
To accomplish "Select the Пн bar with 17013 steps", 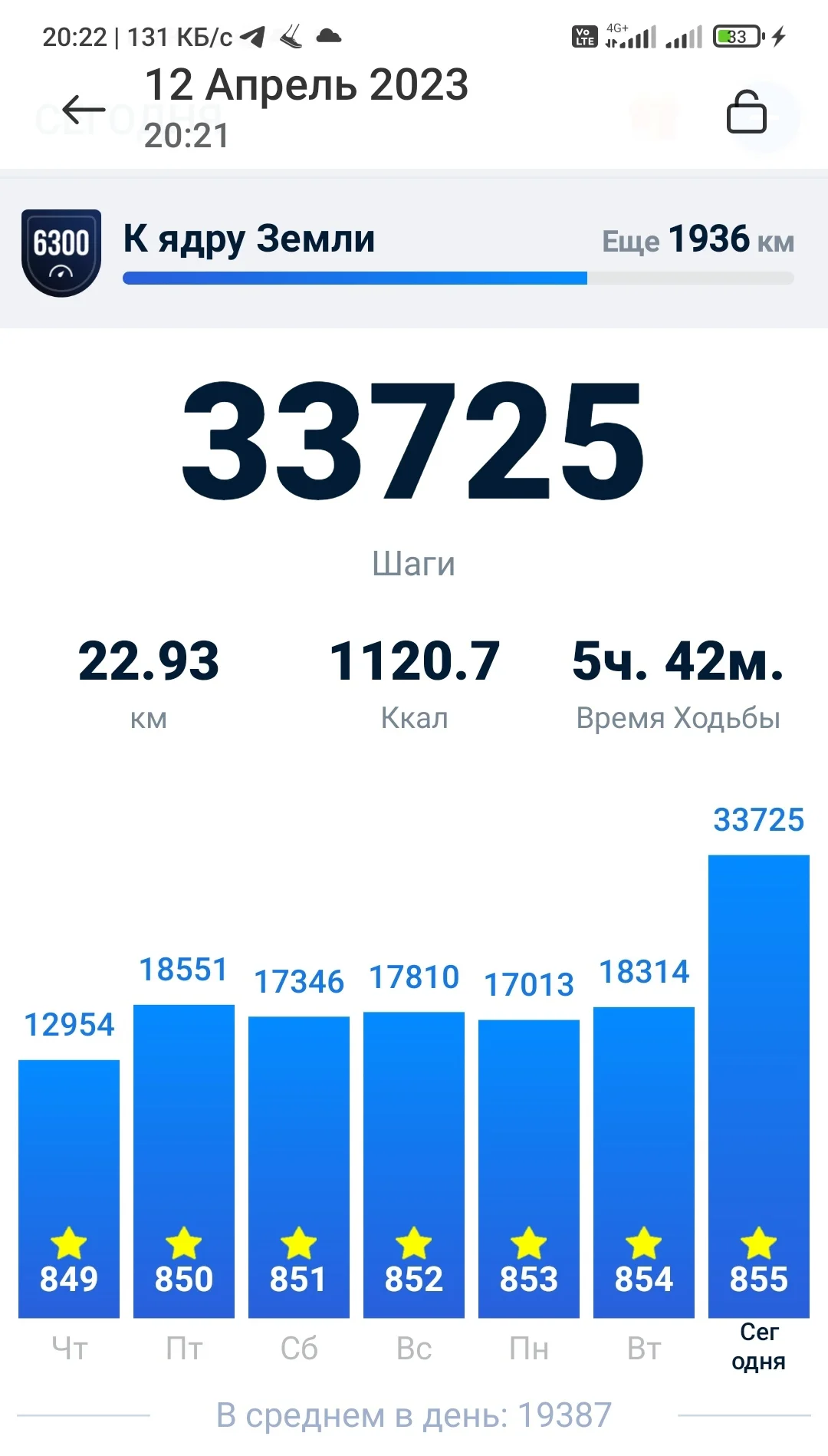I will 529,1168.
